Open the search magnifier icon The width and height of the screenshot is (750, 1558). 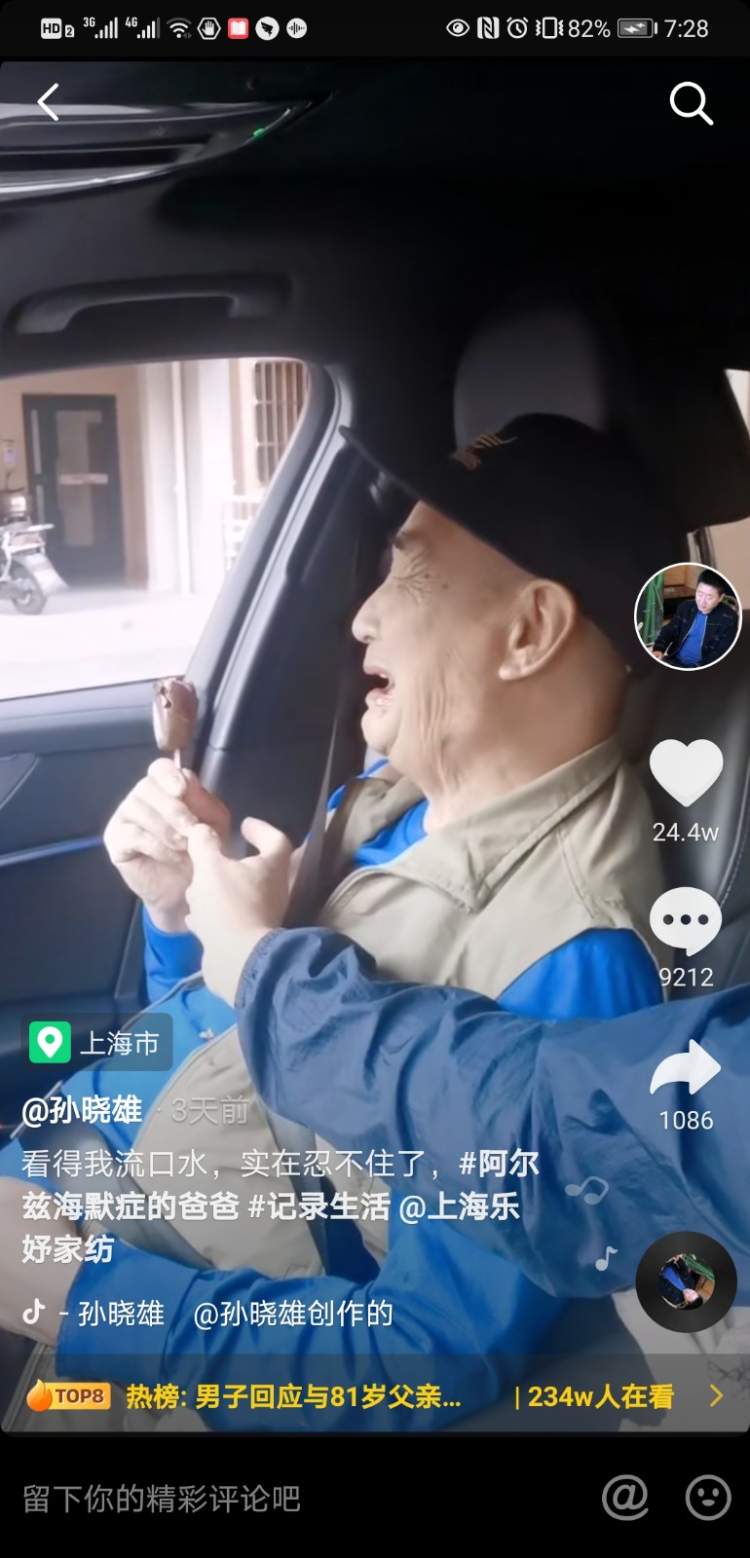[x=690, y=102]
